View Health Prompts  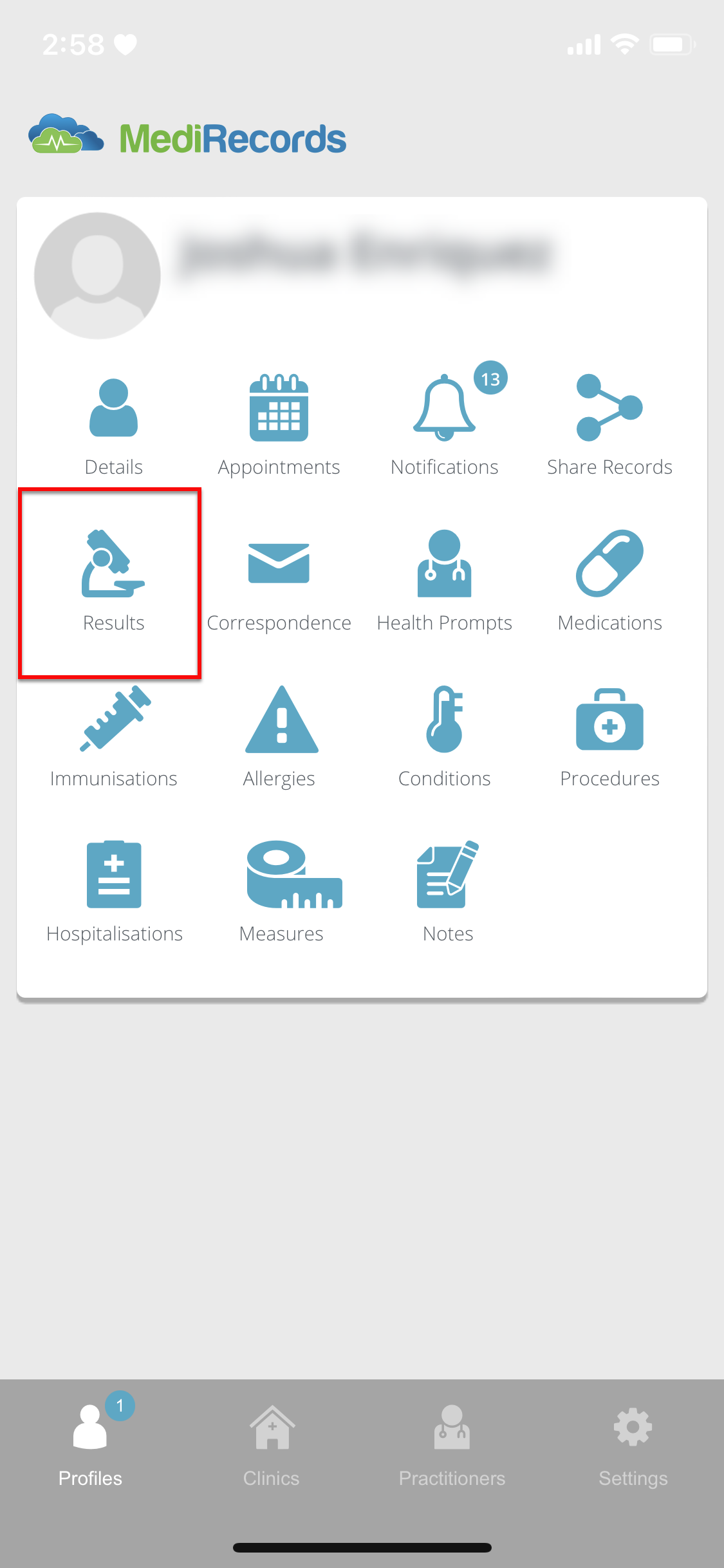tap(445, 582)
